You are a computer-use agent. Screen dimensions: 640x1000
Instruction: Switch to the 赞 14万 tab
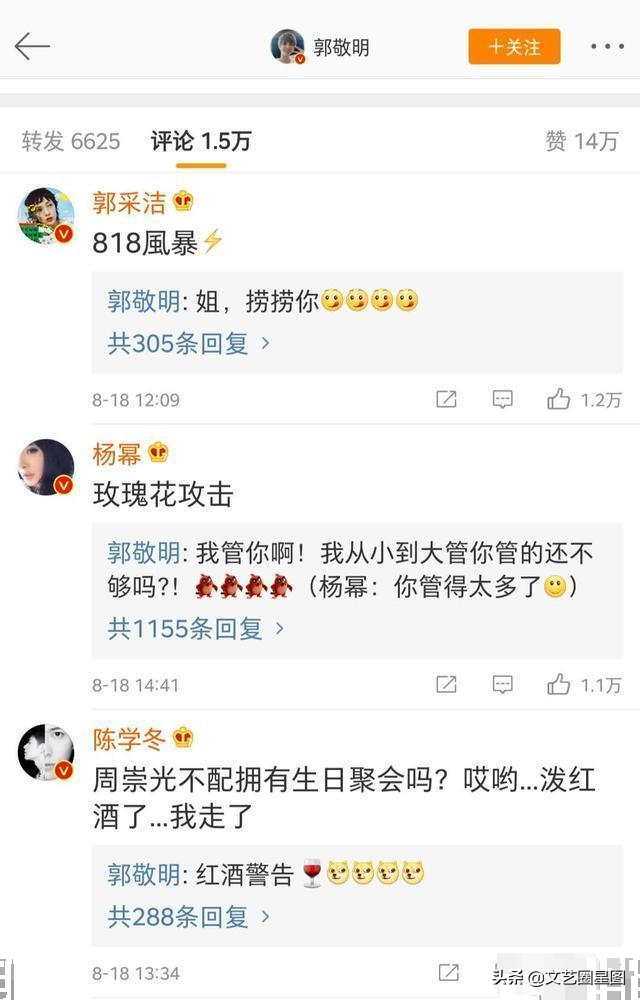coord(582,142)
